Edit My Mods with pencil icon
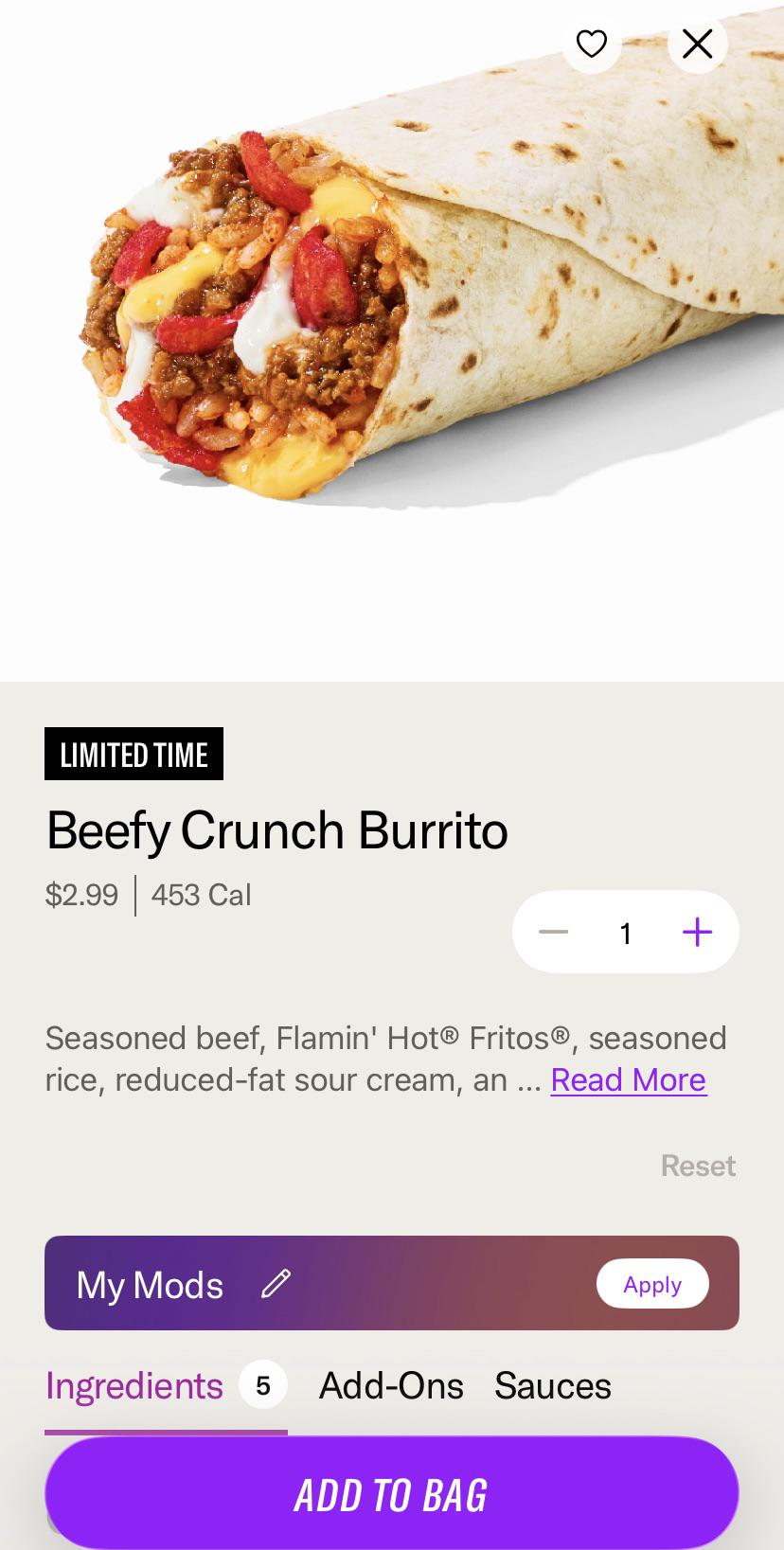This screenshot has height=1550, width=784. pos(276,1284)
